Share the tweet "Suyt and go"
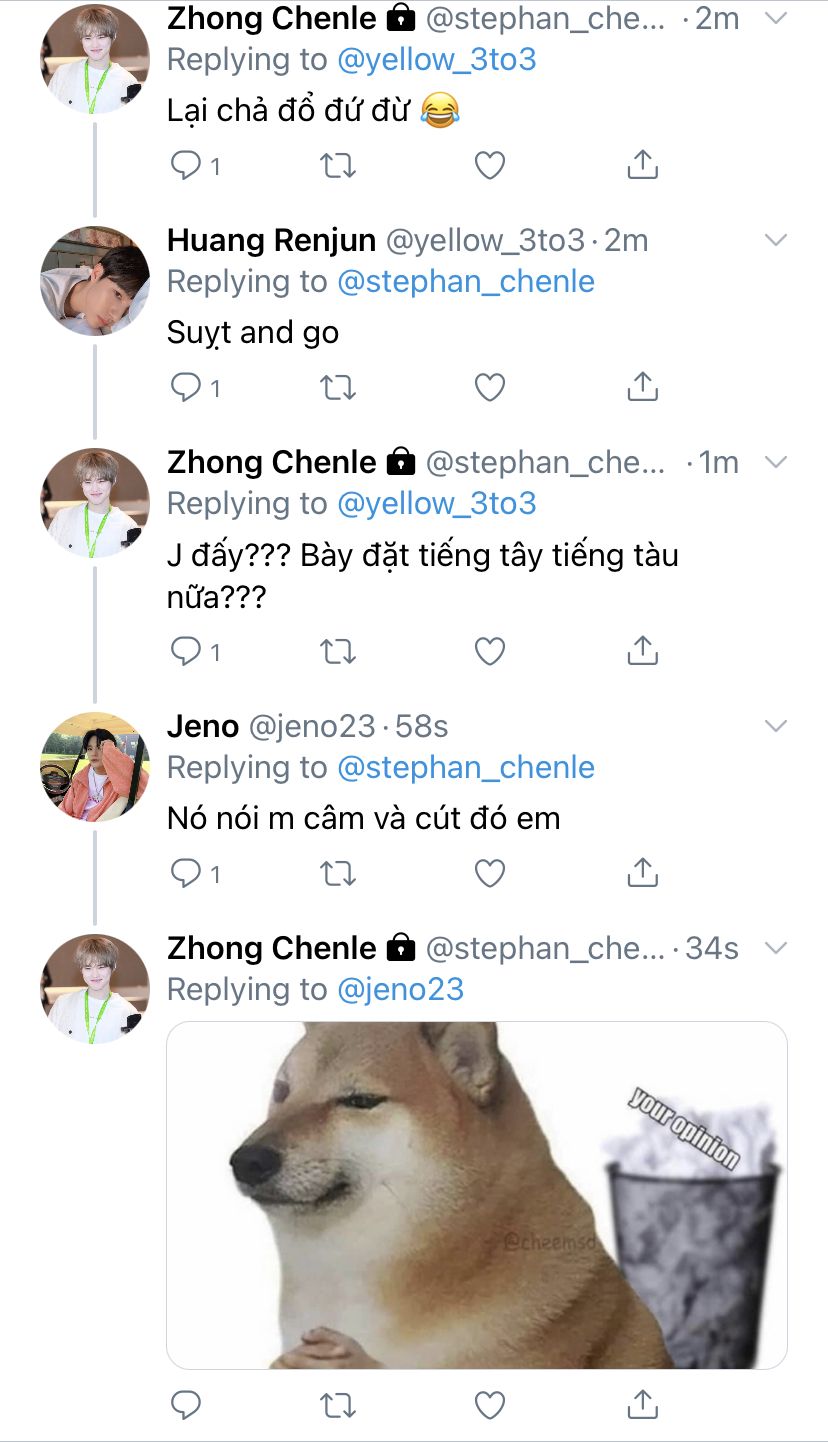The height and width of the screenshot is (1442, 828). [642, 386]
